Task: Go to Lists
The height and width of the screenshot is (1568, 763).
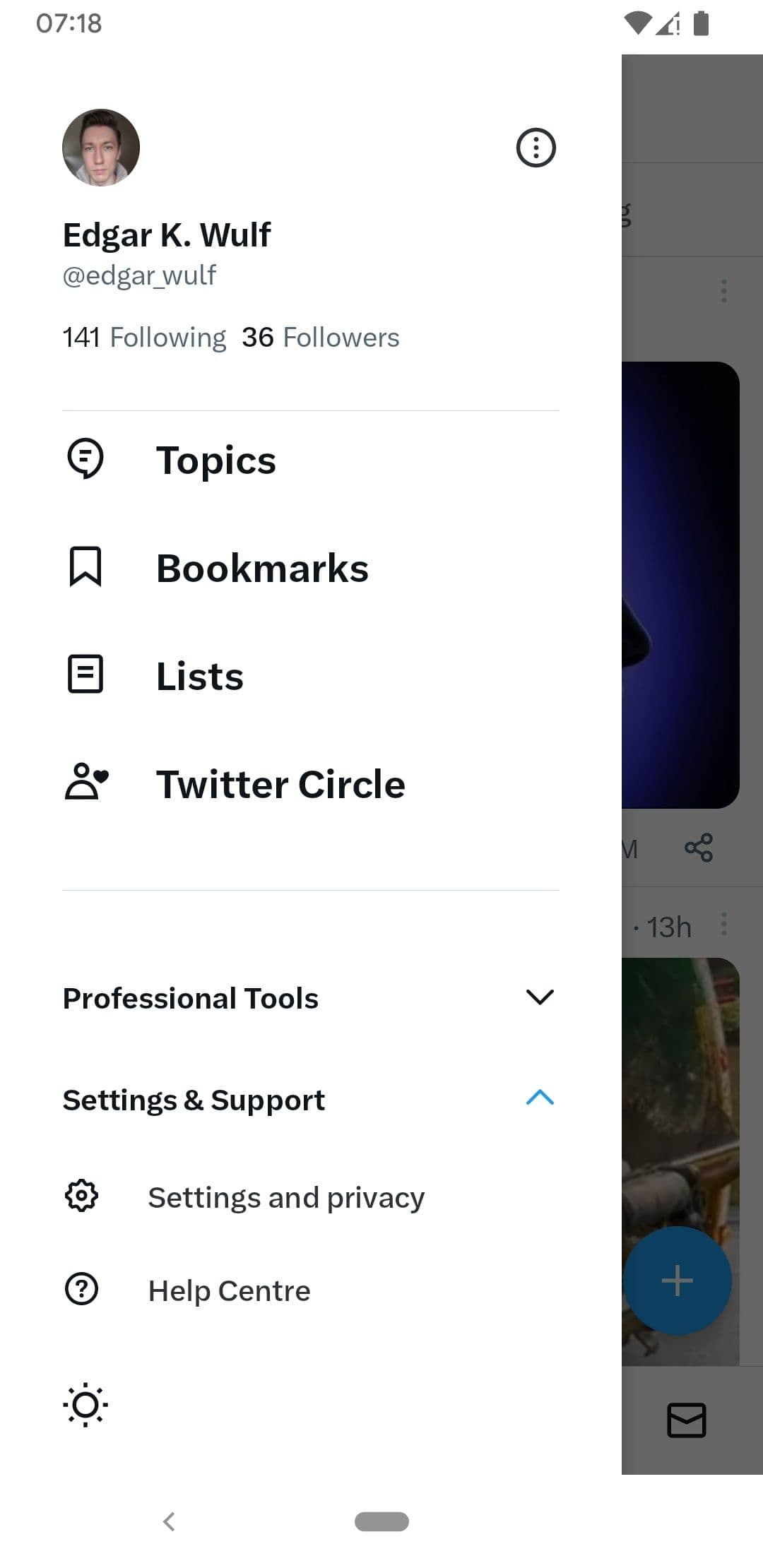Action: (199, 676)
